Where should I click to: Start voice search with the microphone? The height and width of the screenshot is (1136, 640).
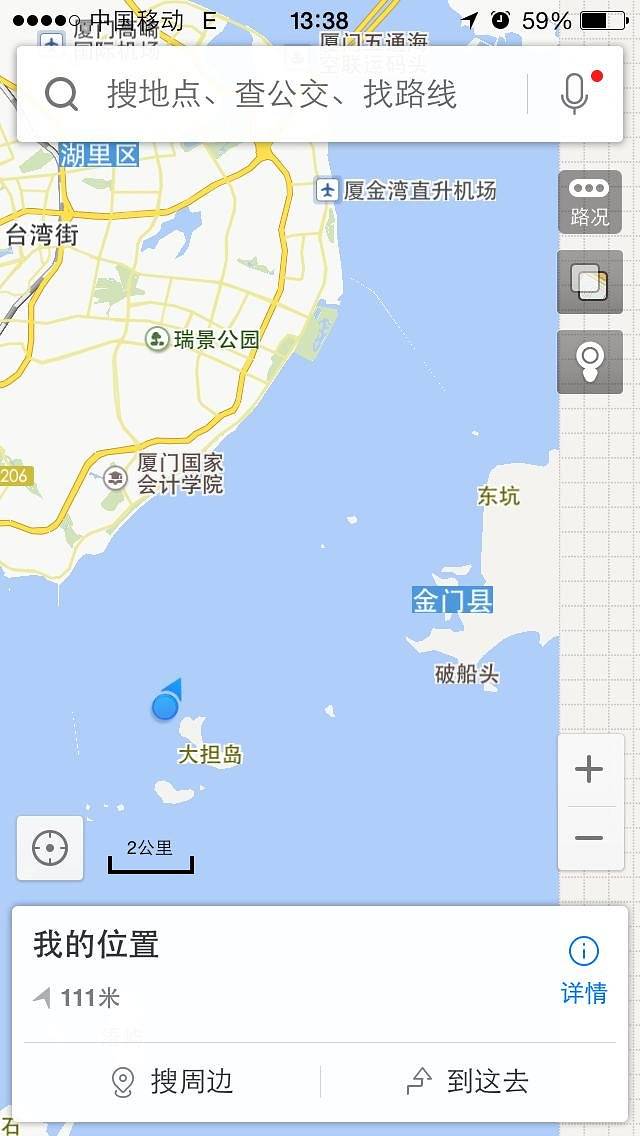(574, 94)
